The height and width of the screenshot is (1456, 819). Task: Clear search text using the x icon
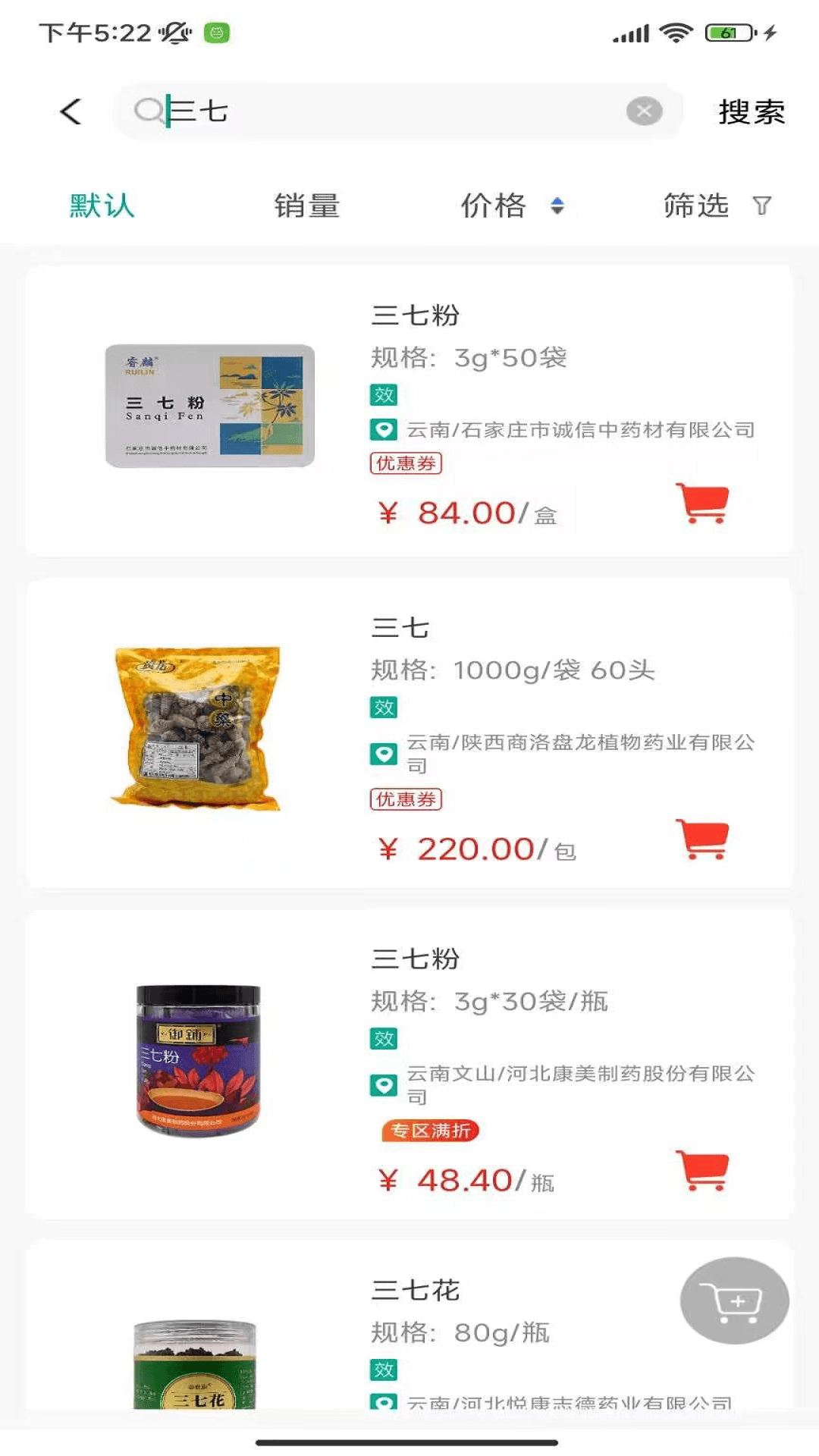click(x=644, y=110)
